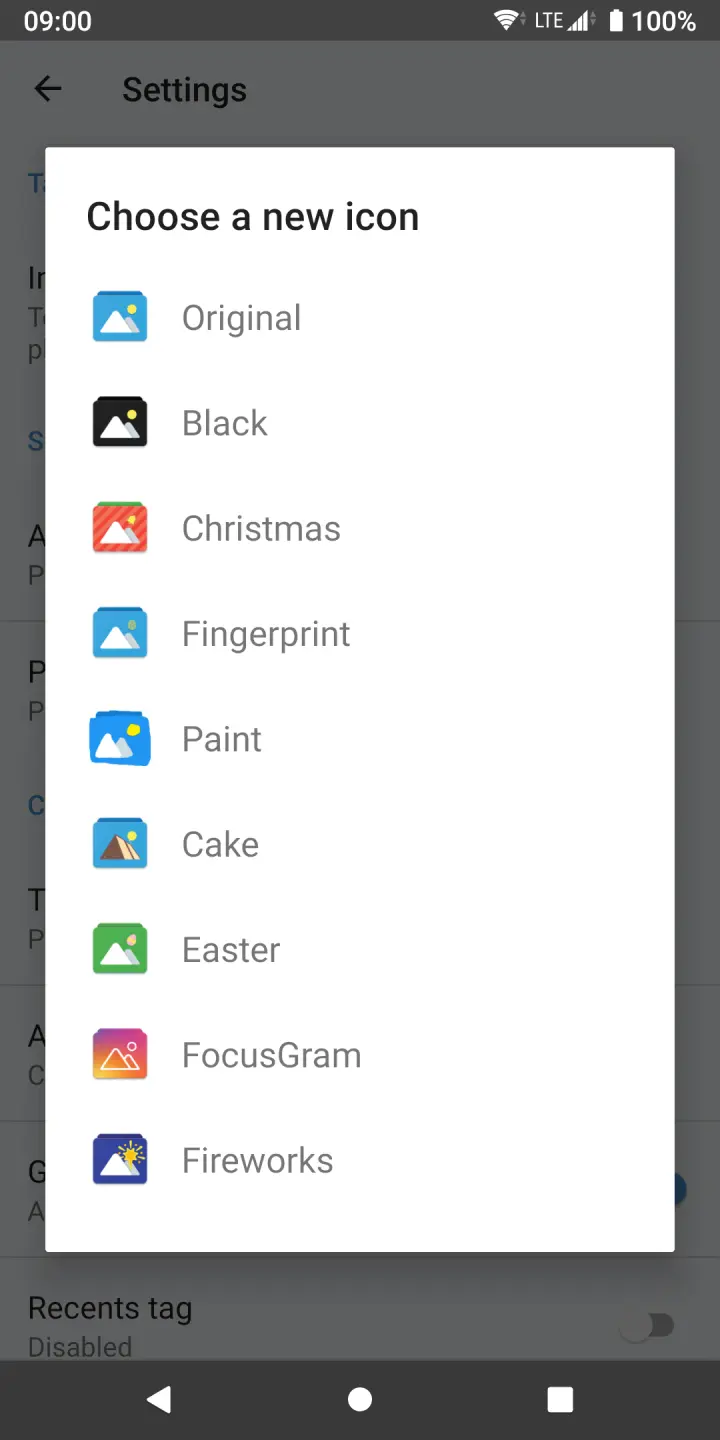Select the Original icon option
Screen dimensions: 720x1440
pyautogui.click(x=241, y=318)
